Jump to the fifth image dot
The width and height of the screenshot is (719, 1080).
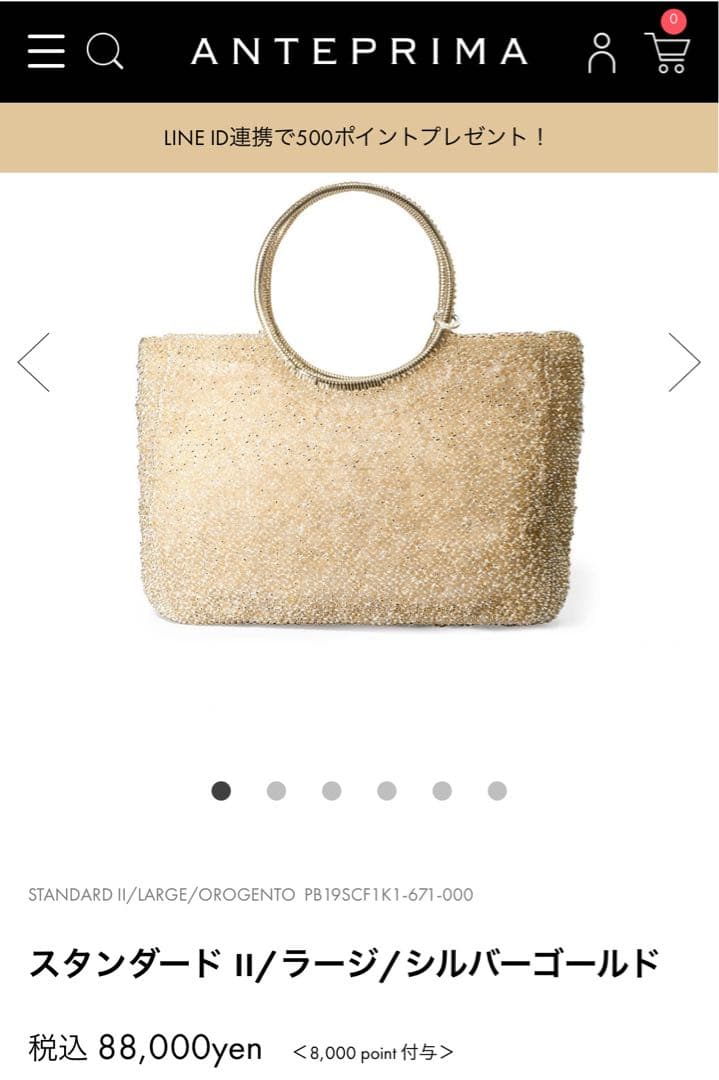tap(442, 791)
